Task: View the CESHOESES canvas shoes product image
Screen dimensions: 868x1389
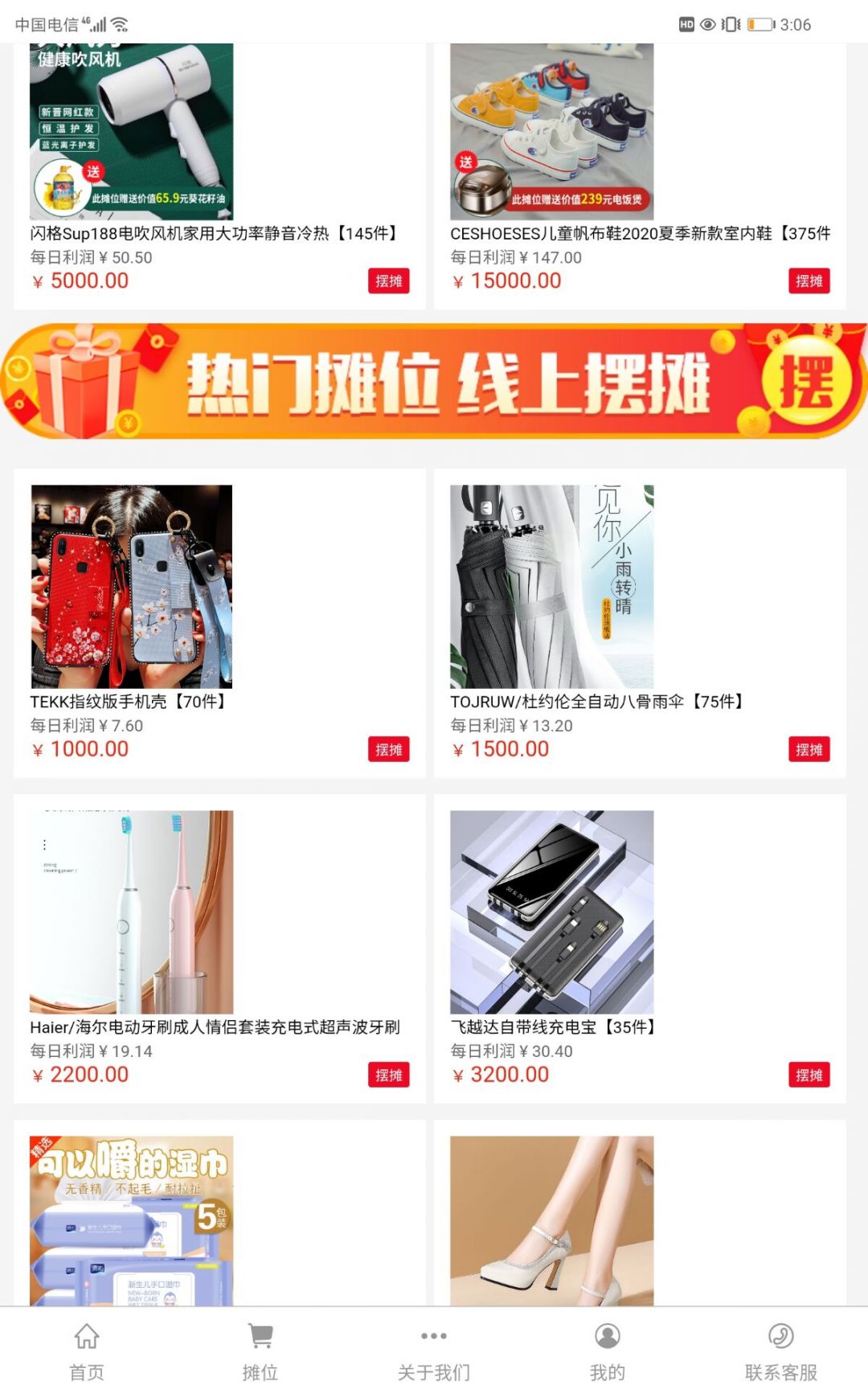Action: pos(552,132)
